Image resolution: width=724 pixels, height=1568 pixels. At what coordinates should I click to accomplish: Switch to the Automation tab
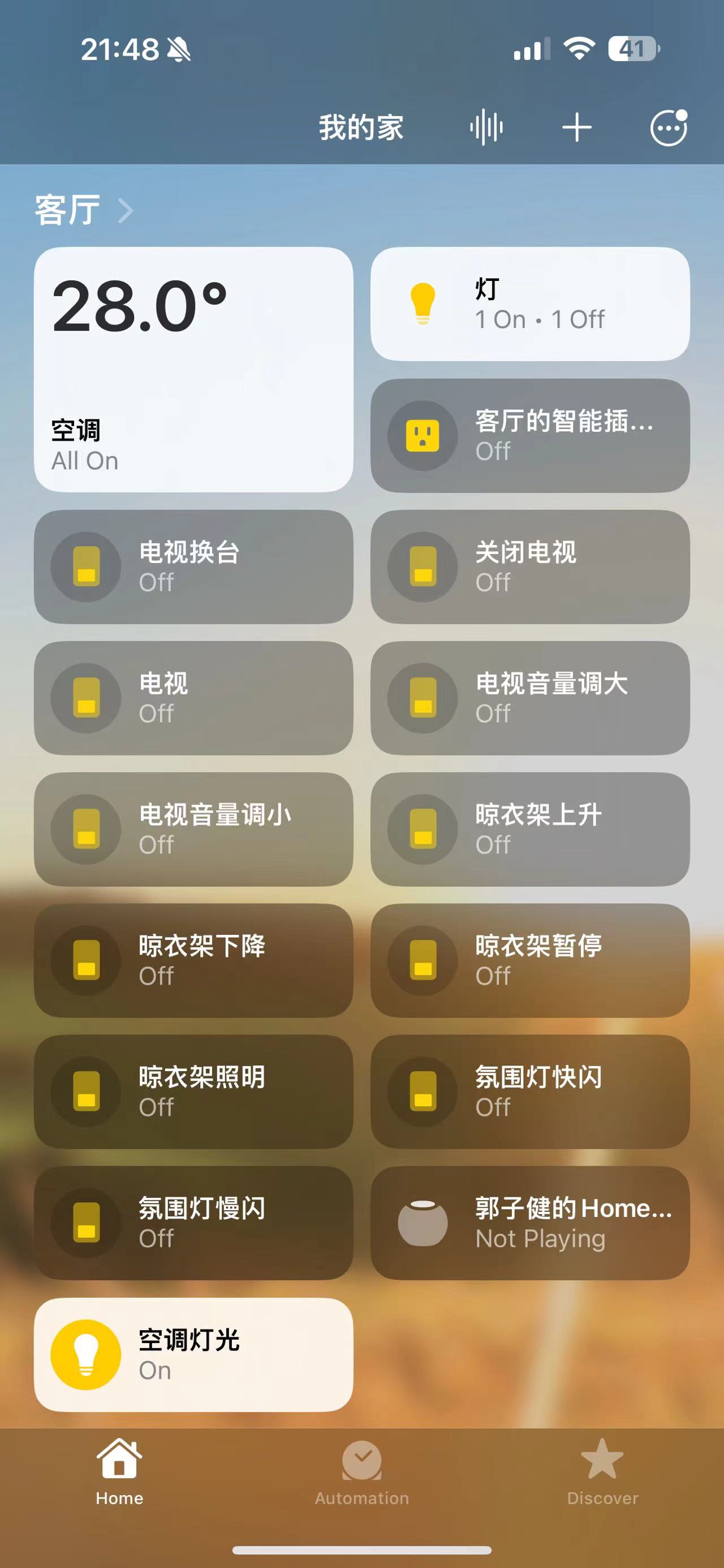[361, 1473]
